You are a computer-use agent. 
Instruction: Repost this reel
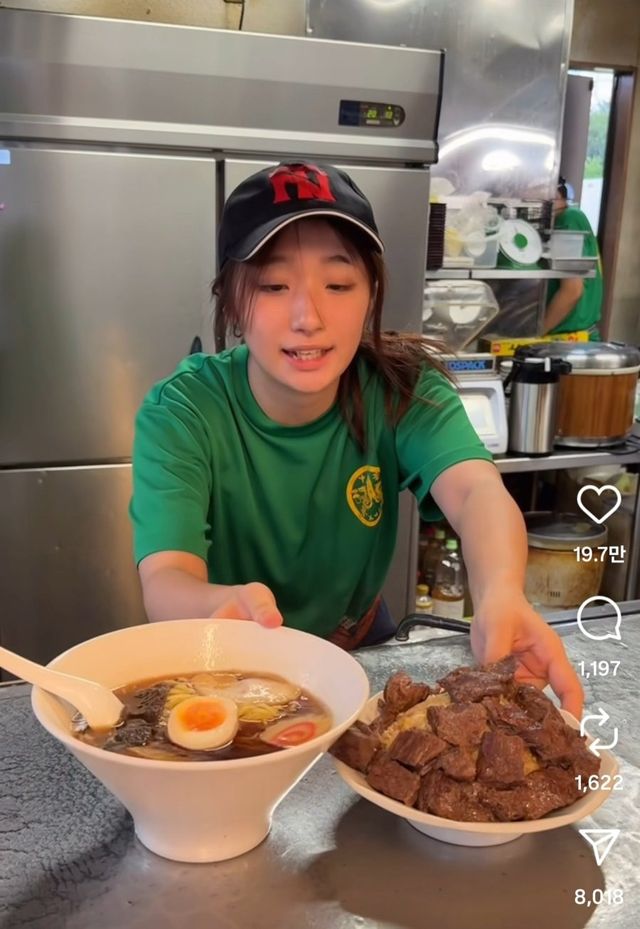(x=598, y=732)
